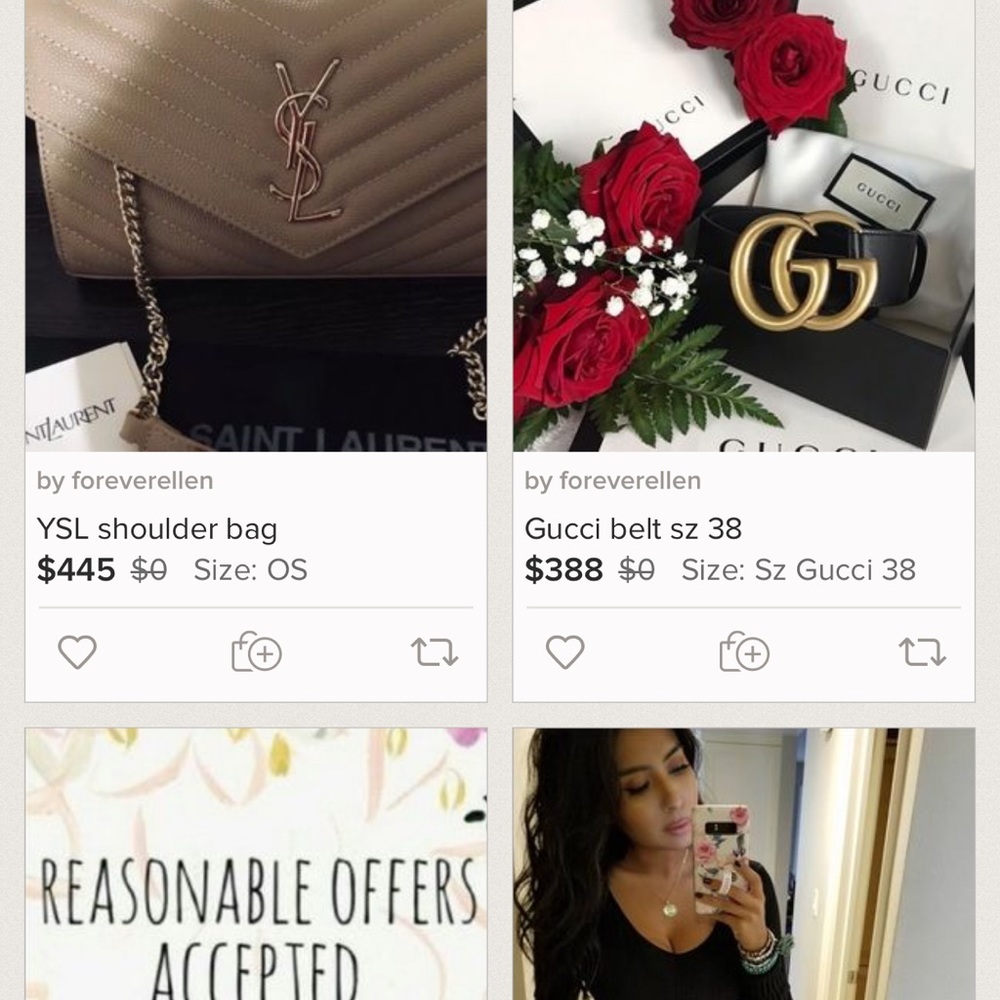Open the Gucci belt product photo
Image resolution: width=1000 pixels, height=1000 pixels.
(744, 225)
